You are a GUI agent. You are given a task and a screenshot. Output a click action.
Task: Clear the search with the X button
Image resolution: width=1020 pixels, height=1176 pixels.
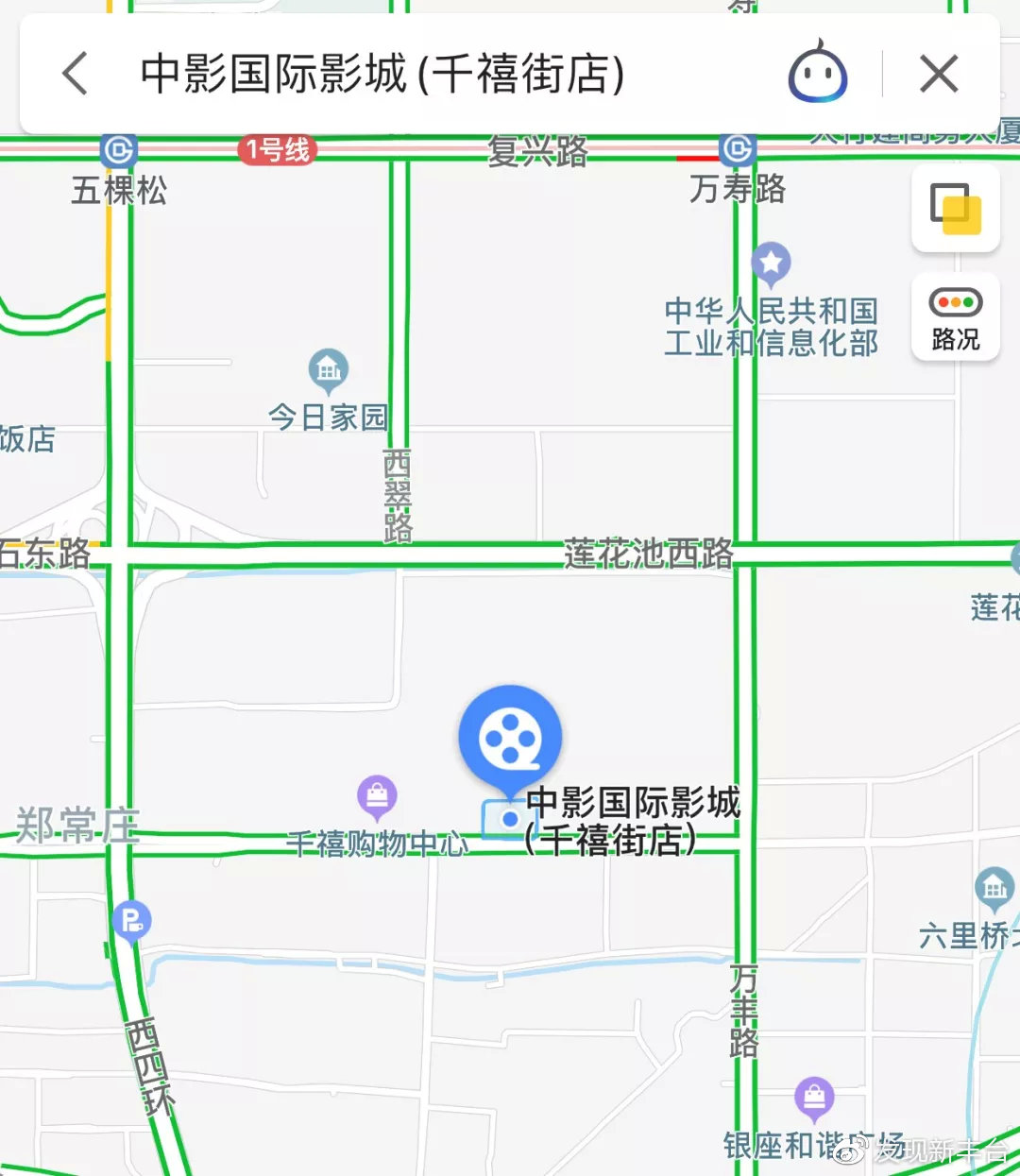[938, 73]
